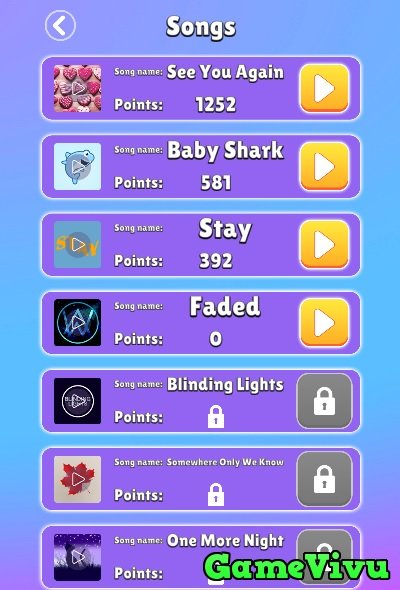This screenshot has width=400, height=590.
Task: Launch the Faded song
Action: pos(324,322)
